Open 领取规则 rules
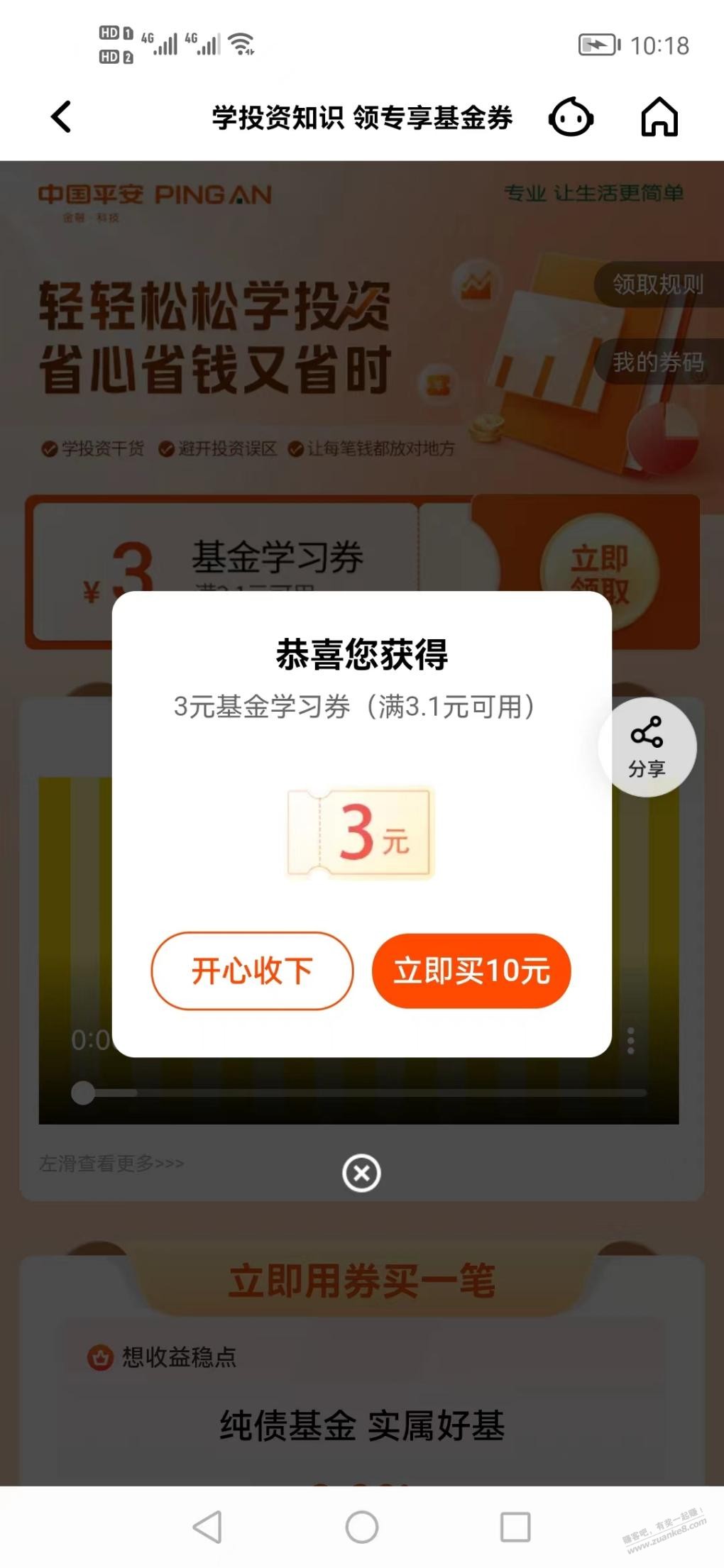Screen dimensions: 724x1568 (658, 285)
